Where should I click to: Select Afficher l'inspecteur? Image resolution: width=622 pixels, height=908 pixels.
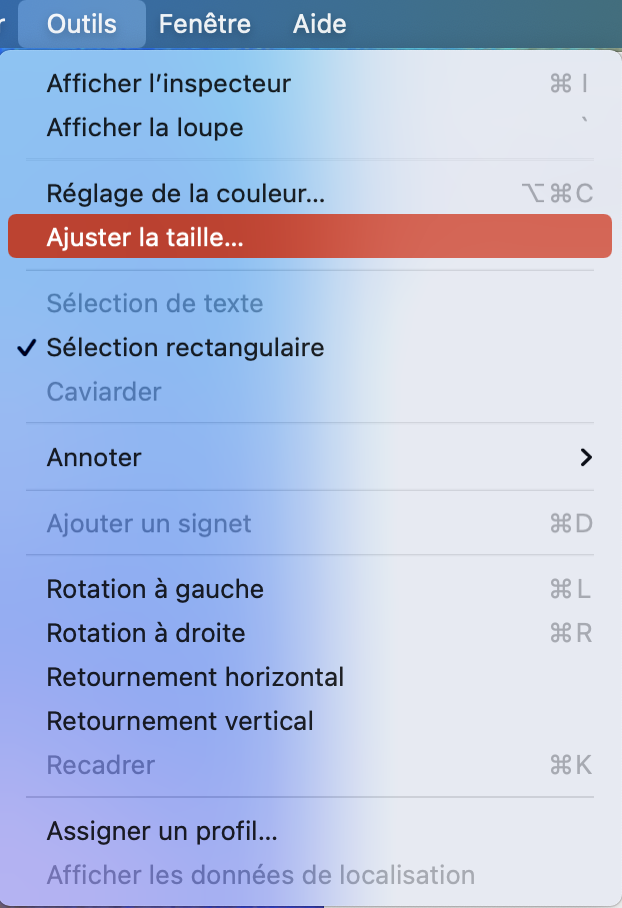(x=310, y=83)
